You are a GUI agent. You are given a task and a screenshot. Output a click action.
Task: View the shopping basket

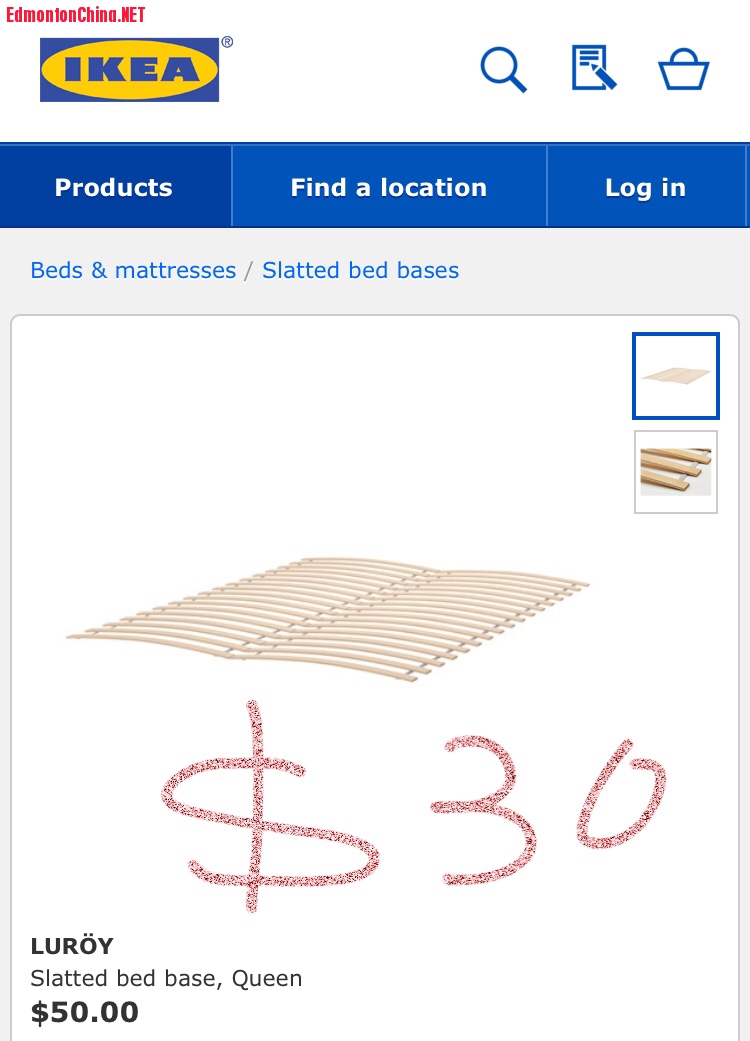683,70
